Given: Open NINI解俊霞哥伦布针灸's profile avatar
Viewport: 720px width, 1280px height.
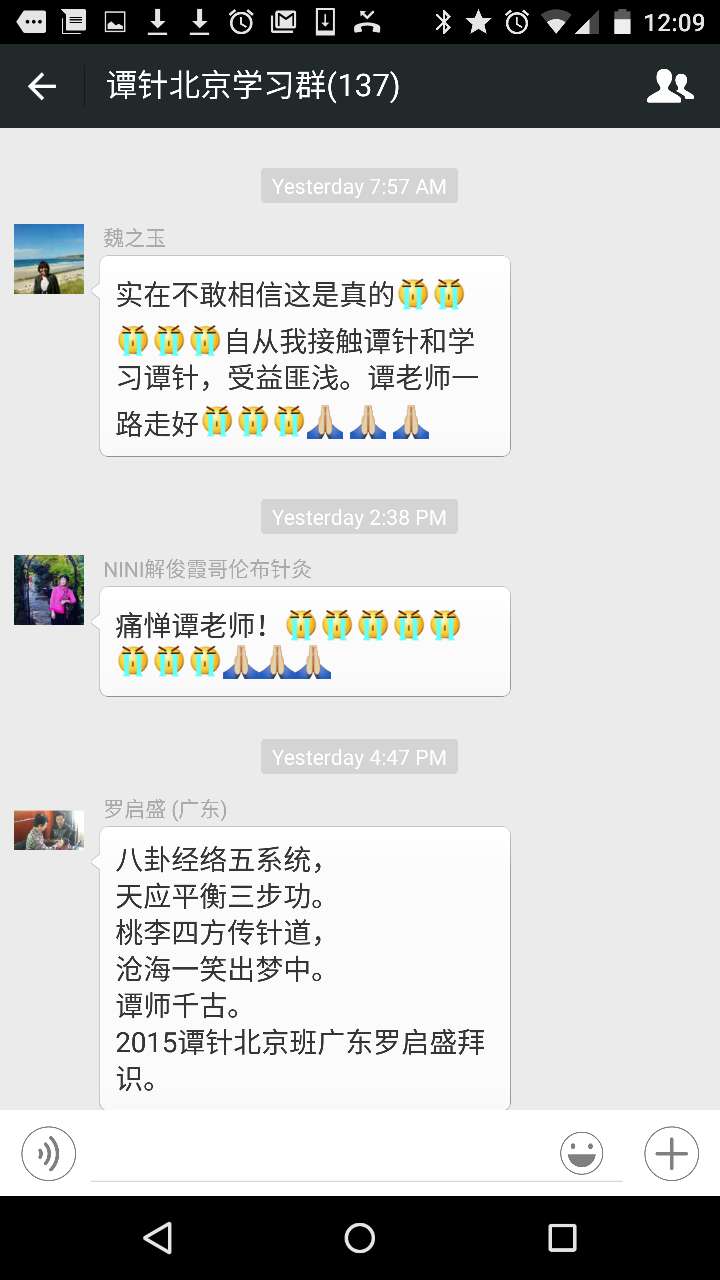Looking at the screenshot, I should (x=49, y=590).
